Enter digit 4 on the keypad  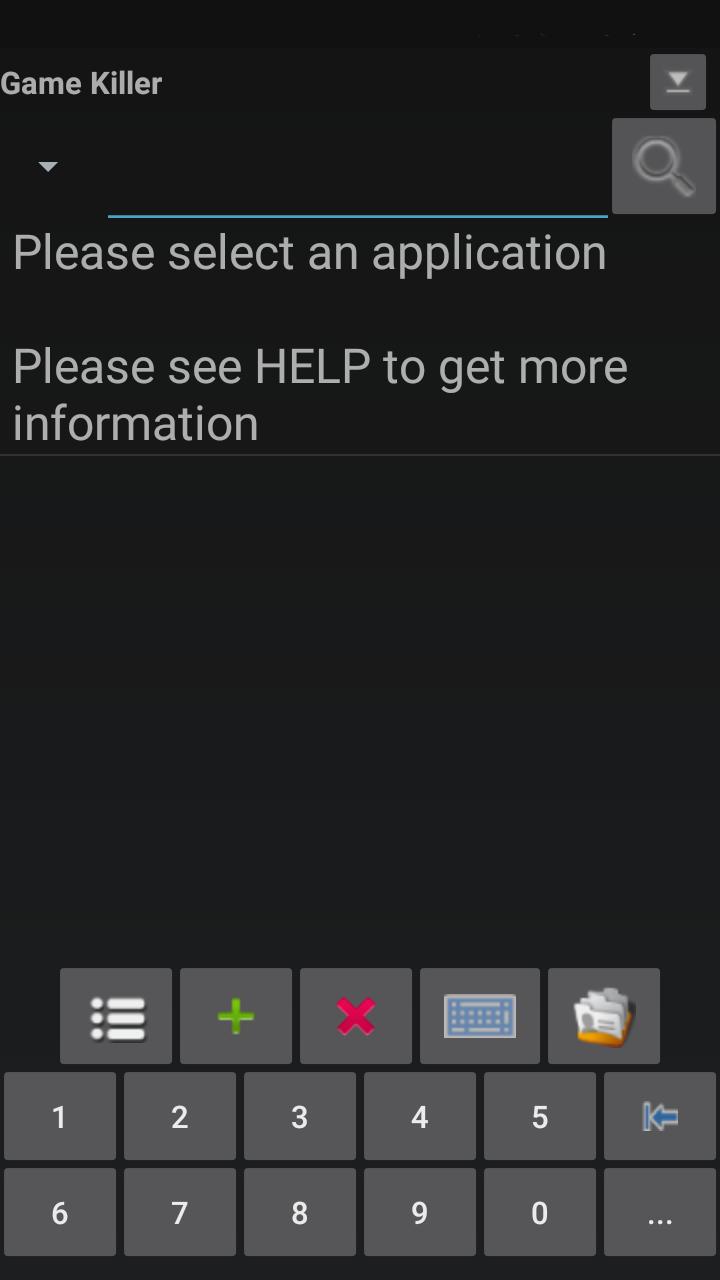click(x=420, y=1116)
